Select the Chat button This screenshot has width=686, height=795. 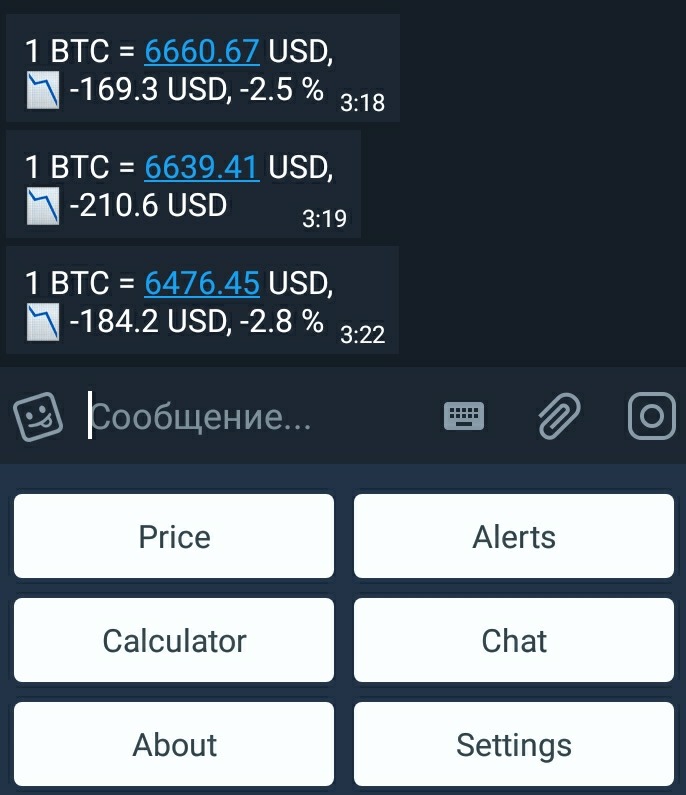pos(514,641)
